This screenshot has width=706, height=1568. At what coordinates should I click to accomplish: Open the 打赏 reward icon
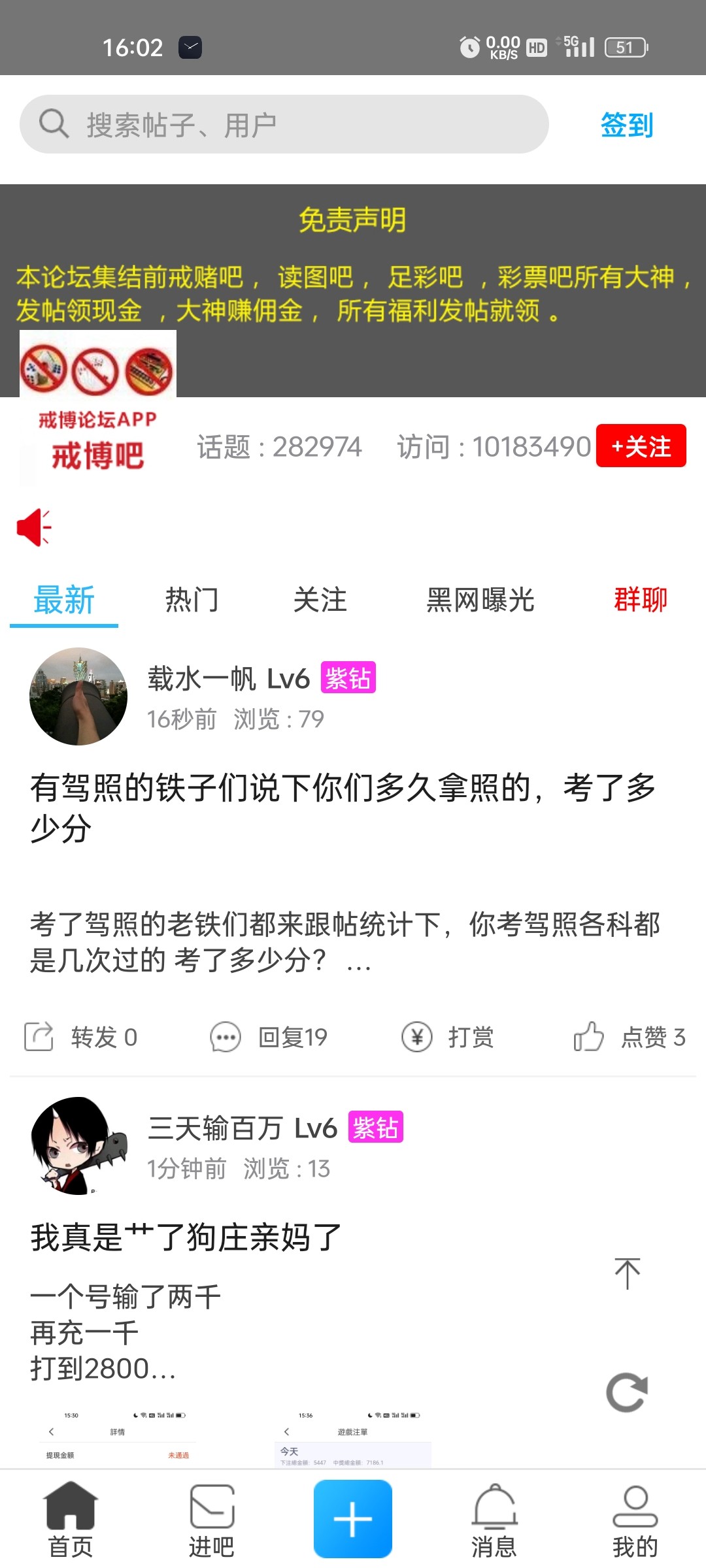418,1036
